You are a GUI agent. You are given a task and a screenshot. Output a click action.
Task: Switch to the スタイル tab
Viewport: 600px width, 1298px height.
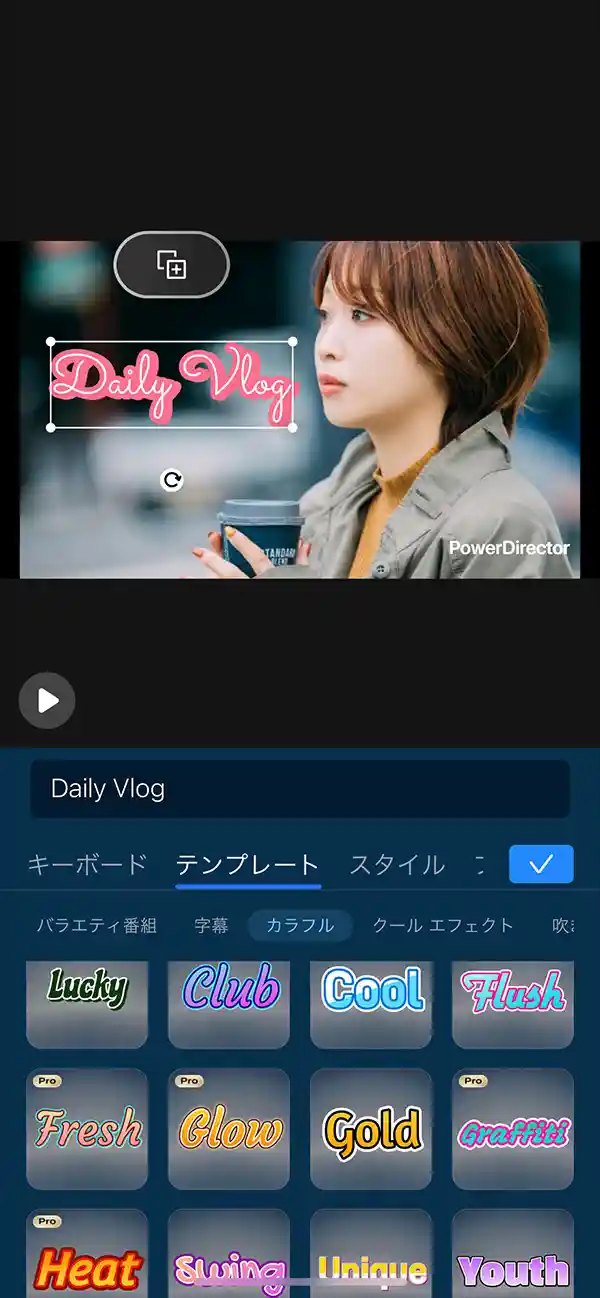coord(397,864)
